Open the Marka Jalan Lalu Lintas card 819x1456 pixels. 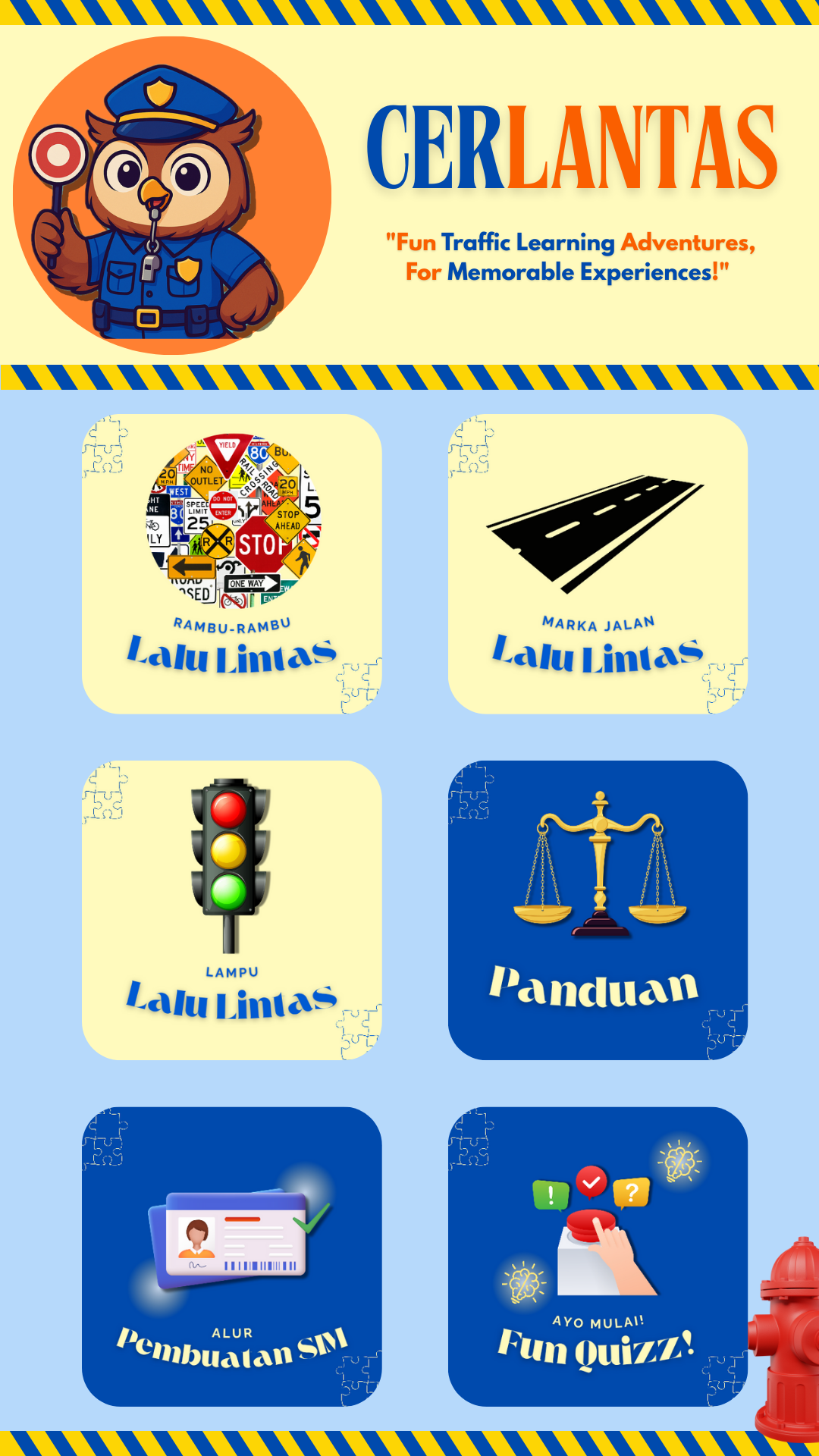click(598, 563)
